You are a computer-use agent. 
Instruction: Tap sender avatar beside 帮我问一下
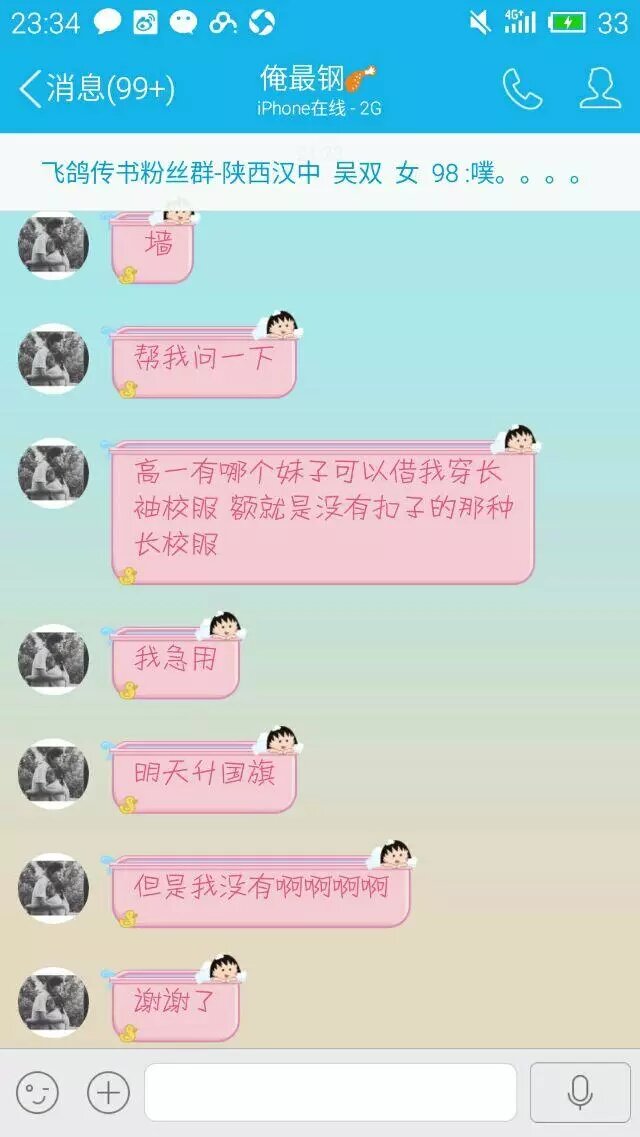point(53,358)
